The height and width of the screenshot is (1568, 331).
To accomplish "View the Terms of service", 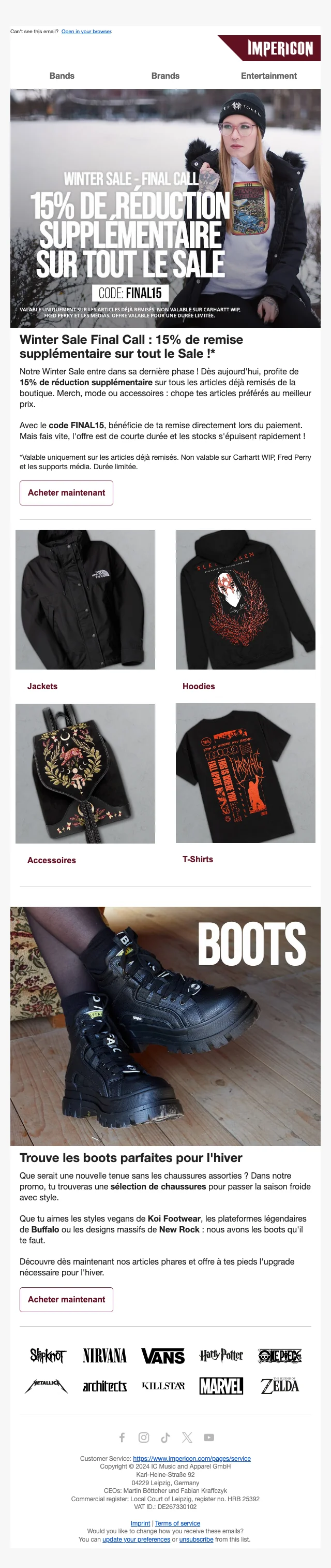I will 177,1523.
